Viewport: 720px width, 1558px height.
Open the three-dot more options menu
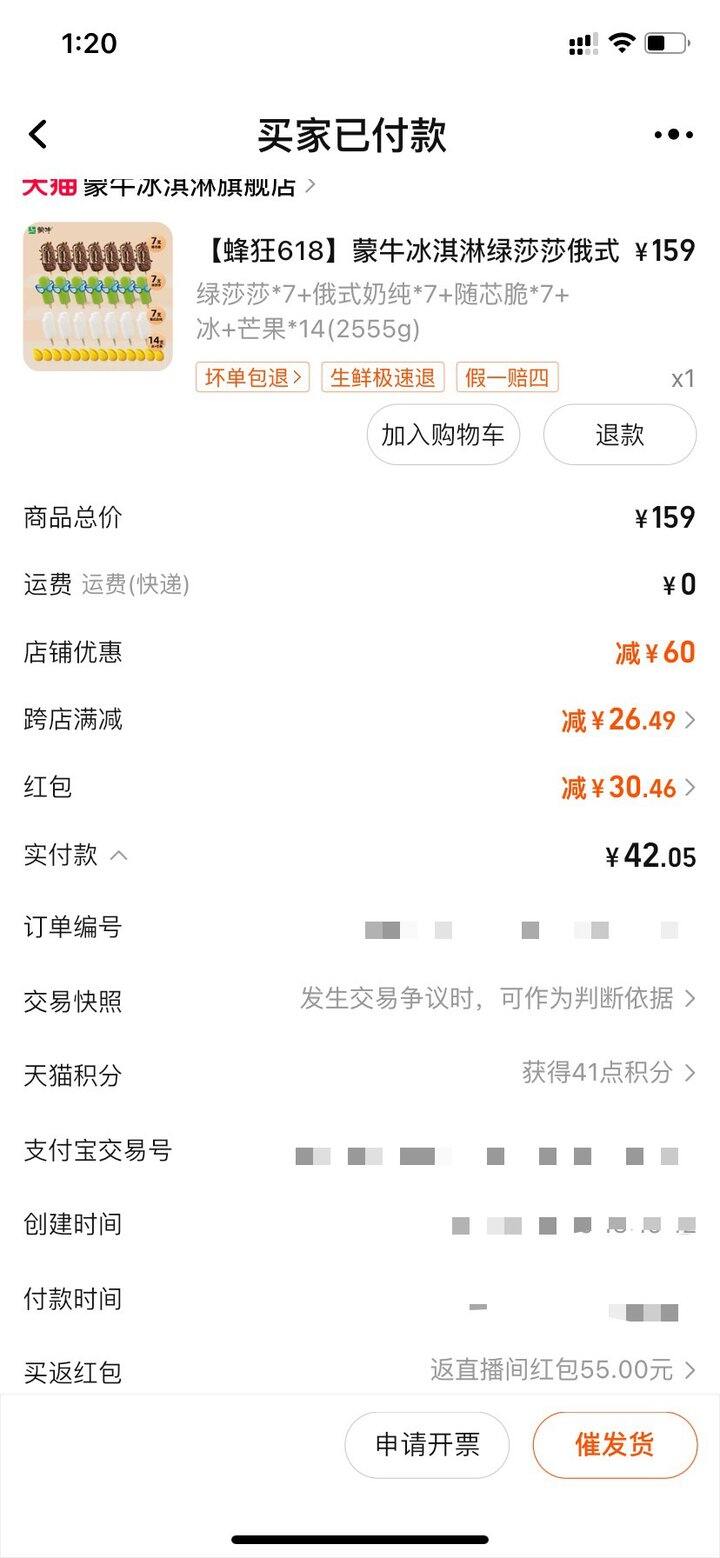click(x=673, y=134)
